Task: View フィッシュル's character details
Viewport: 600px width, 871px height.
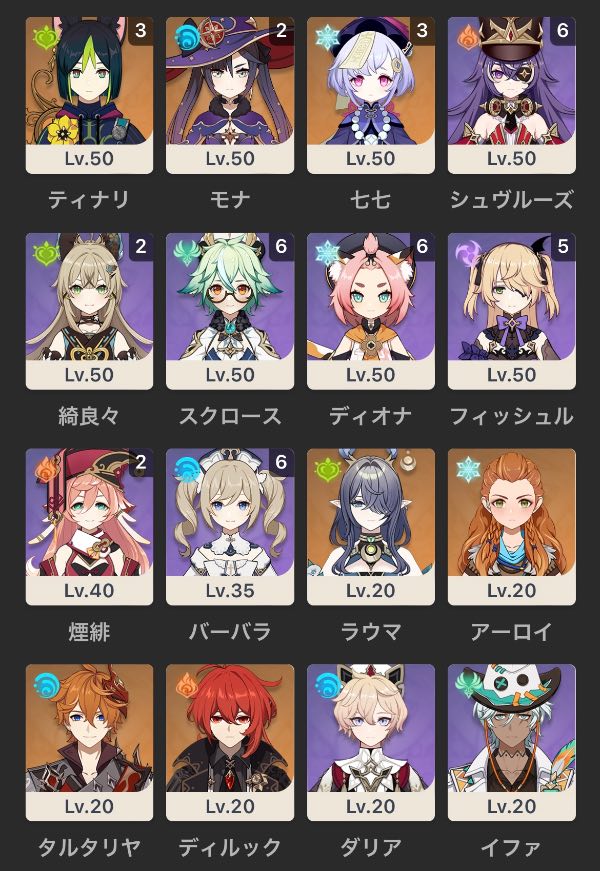Action: click(512, 310)
